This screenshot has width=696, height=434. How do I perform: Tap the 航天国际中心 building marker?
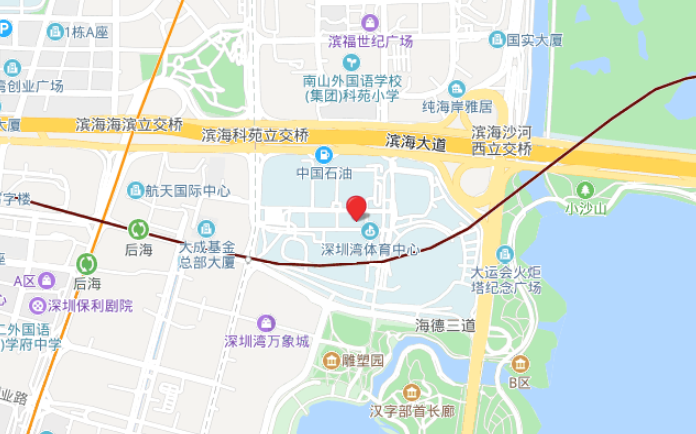tap(135, 190)
